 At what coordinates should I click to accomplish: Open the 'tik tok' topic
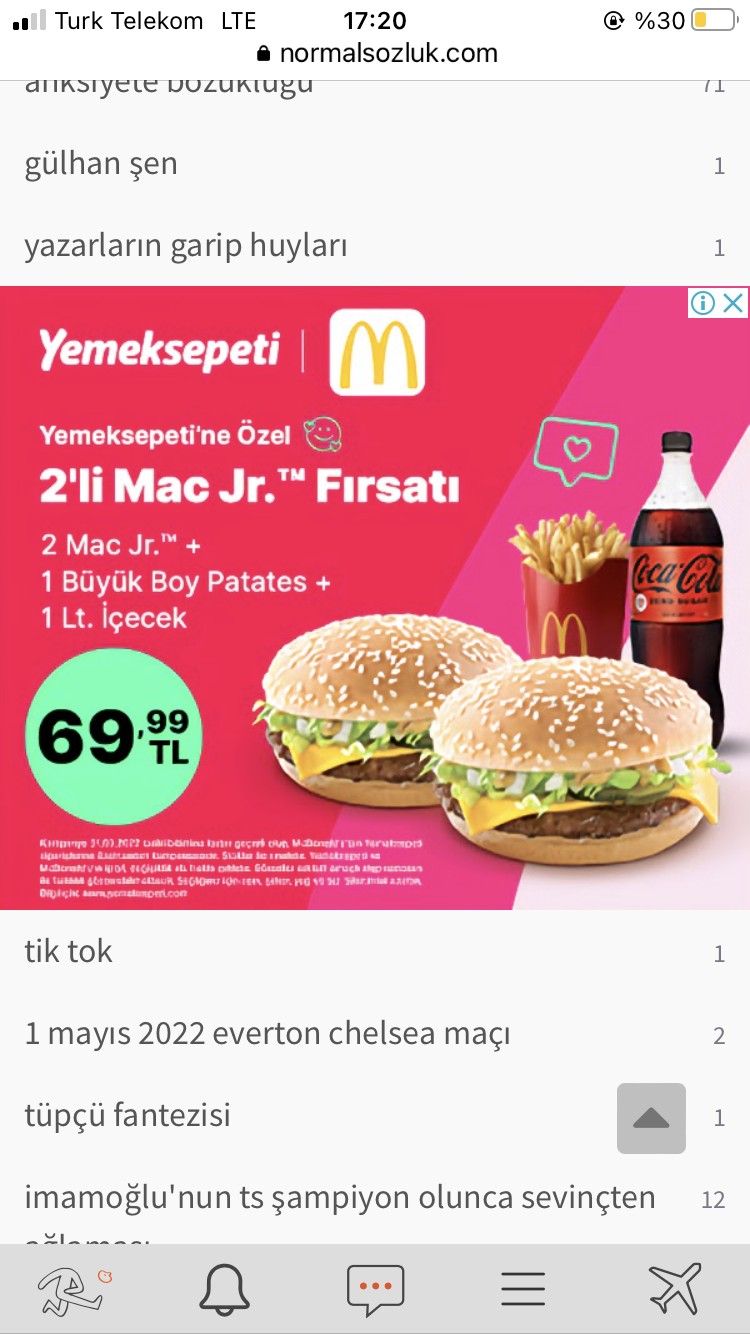click(x=374, y=952)
